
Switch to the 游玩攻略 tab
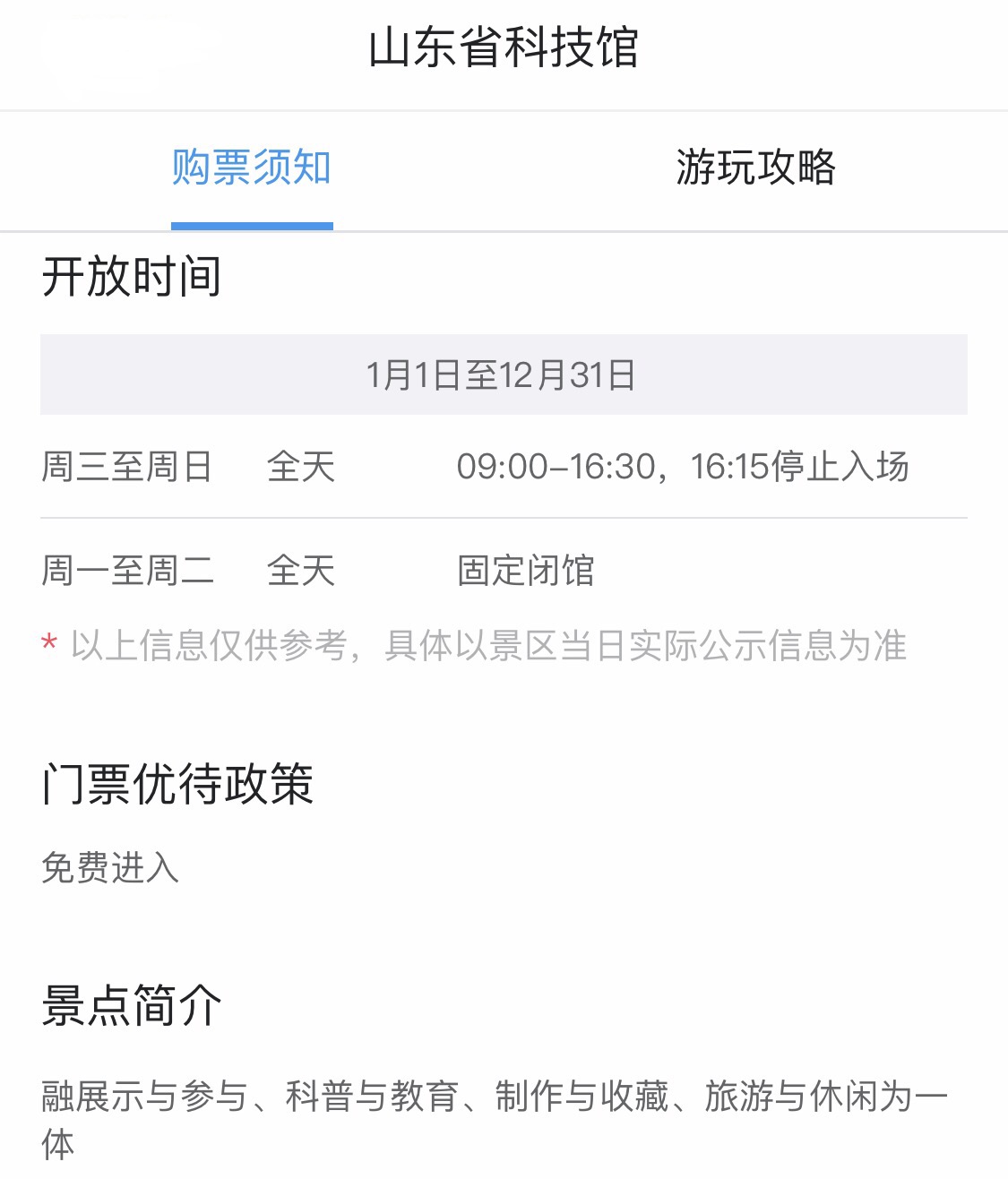(755, 168)
